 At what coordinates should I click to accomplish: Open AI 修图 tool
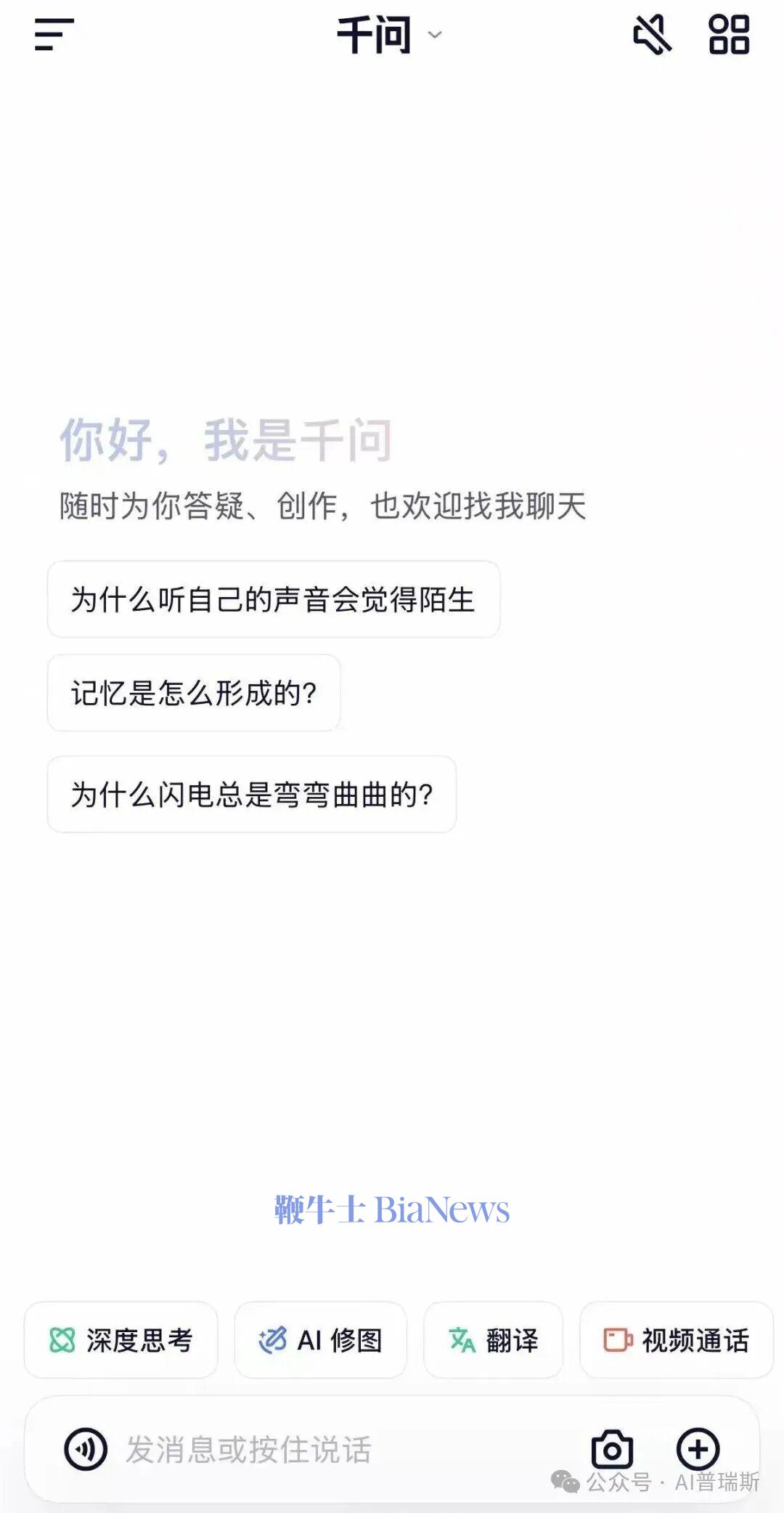(x=320, y=1340)
